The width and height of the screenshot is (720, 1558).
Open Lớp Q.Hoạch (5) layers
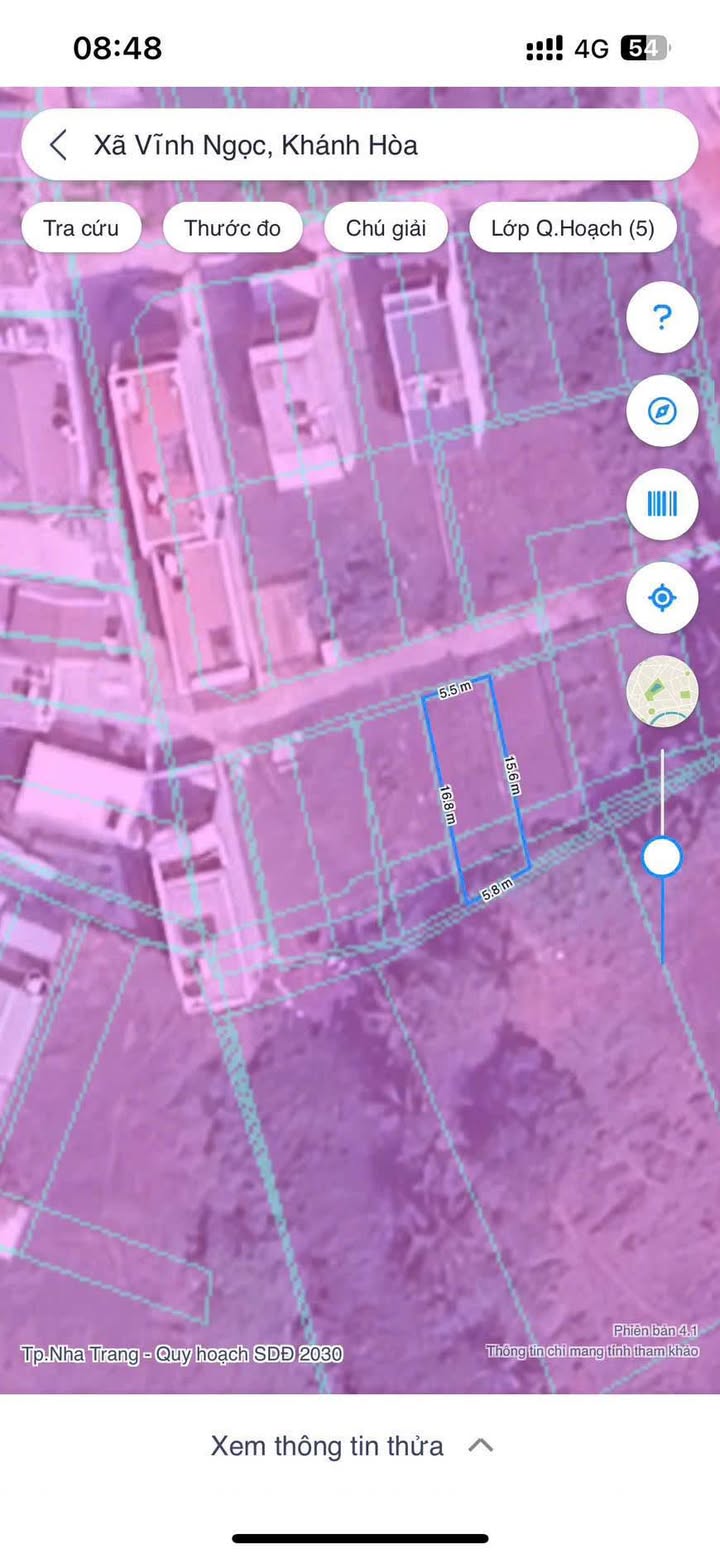[573, 228]
